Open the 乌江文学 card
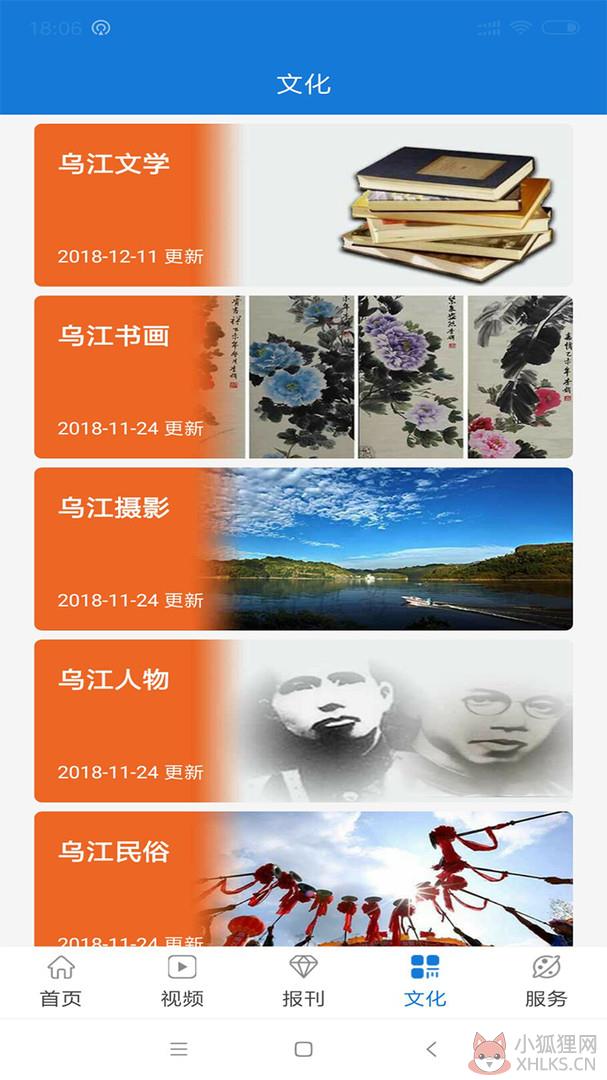 click(303, 205)
